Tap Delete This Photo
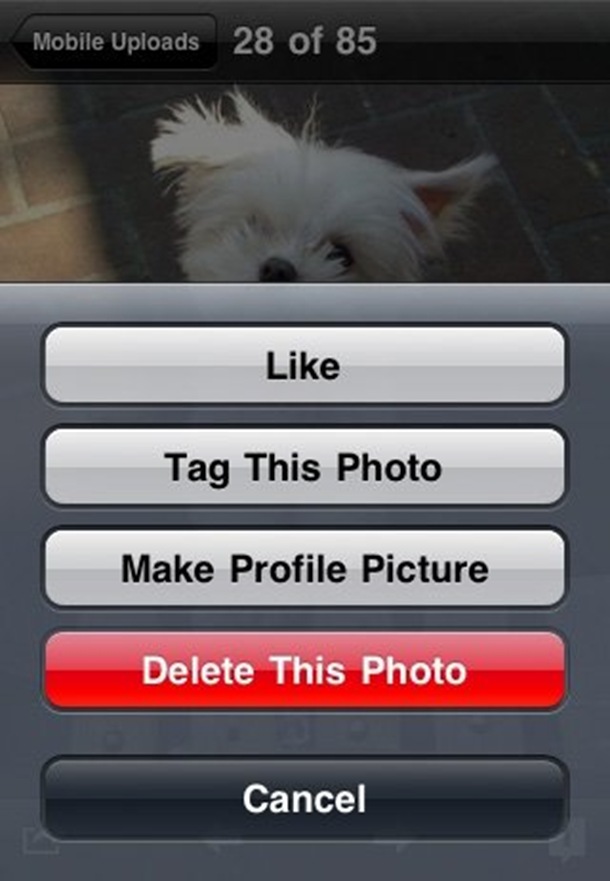 [x=304, y=671]
